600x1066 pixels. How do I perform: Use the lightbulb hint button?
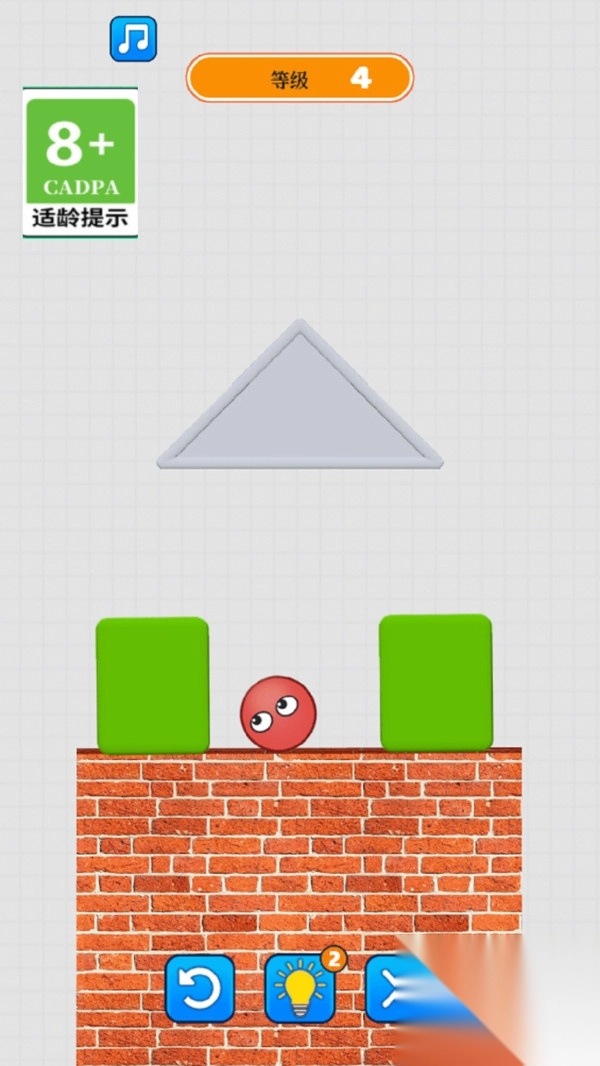click(299, 988)
